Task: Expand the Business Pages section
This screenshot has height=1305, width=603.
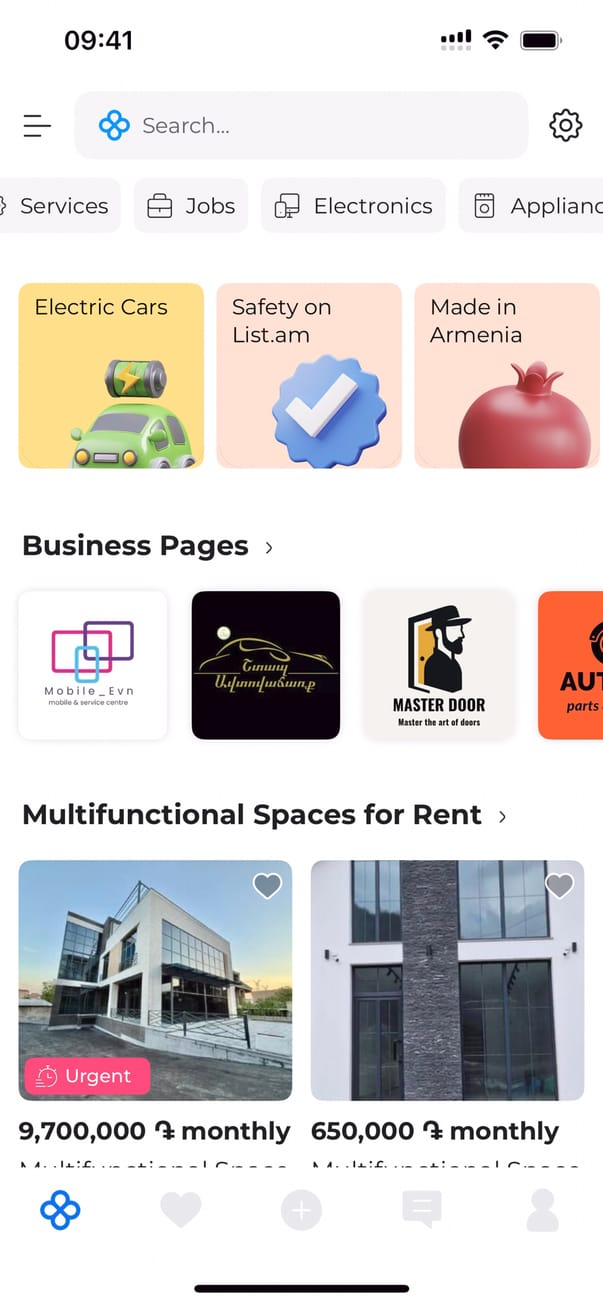Action: 268,547
